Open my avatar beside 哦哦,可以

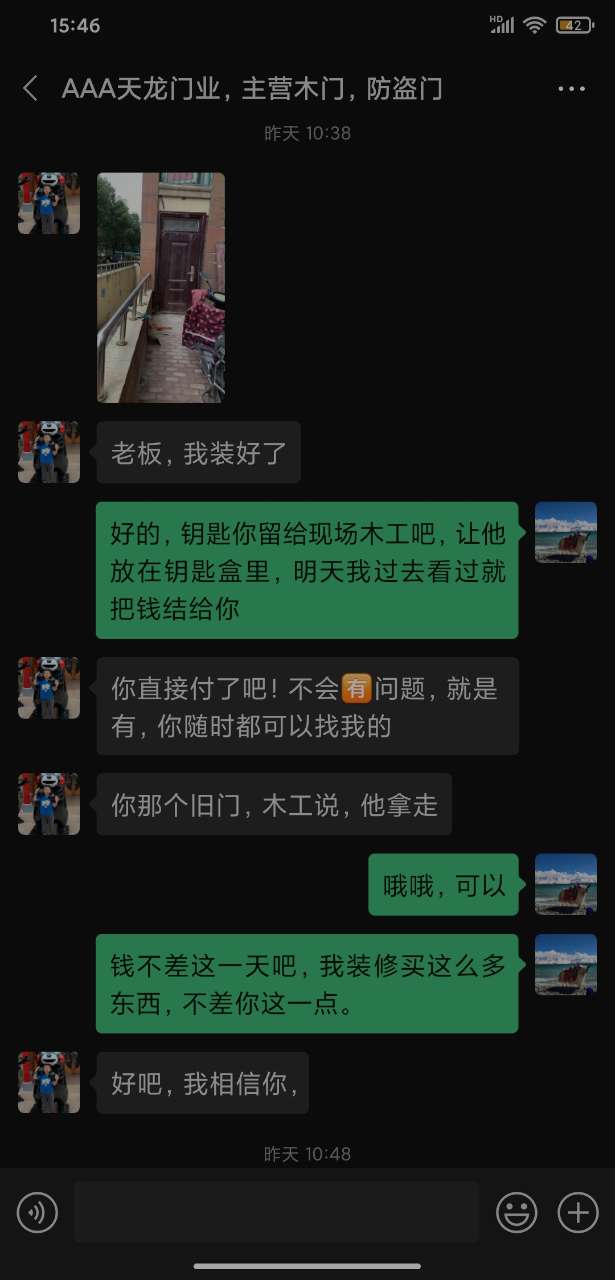click(x=566, y=884)
